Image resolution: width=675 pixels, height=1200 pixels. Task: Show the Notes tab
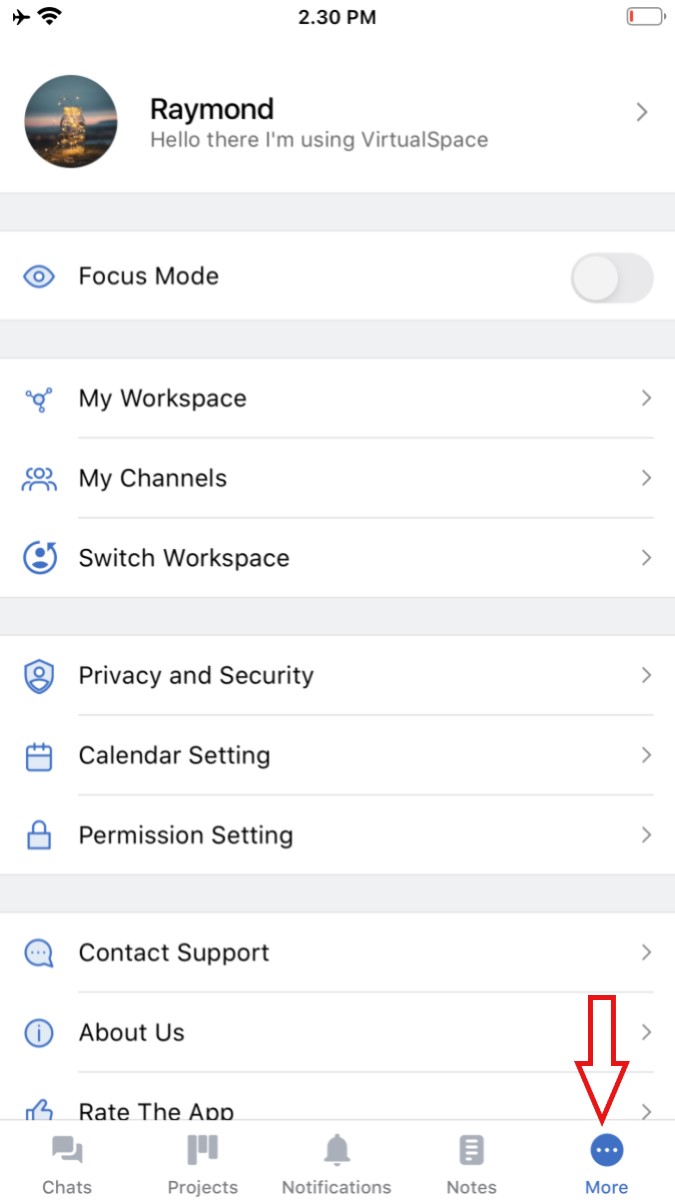[471, 1165]
